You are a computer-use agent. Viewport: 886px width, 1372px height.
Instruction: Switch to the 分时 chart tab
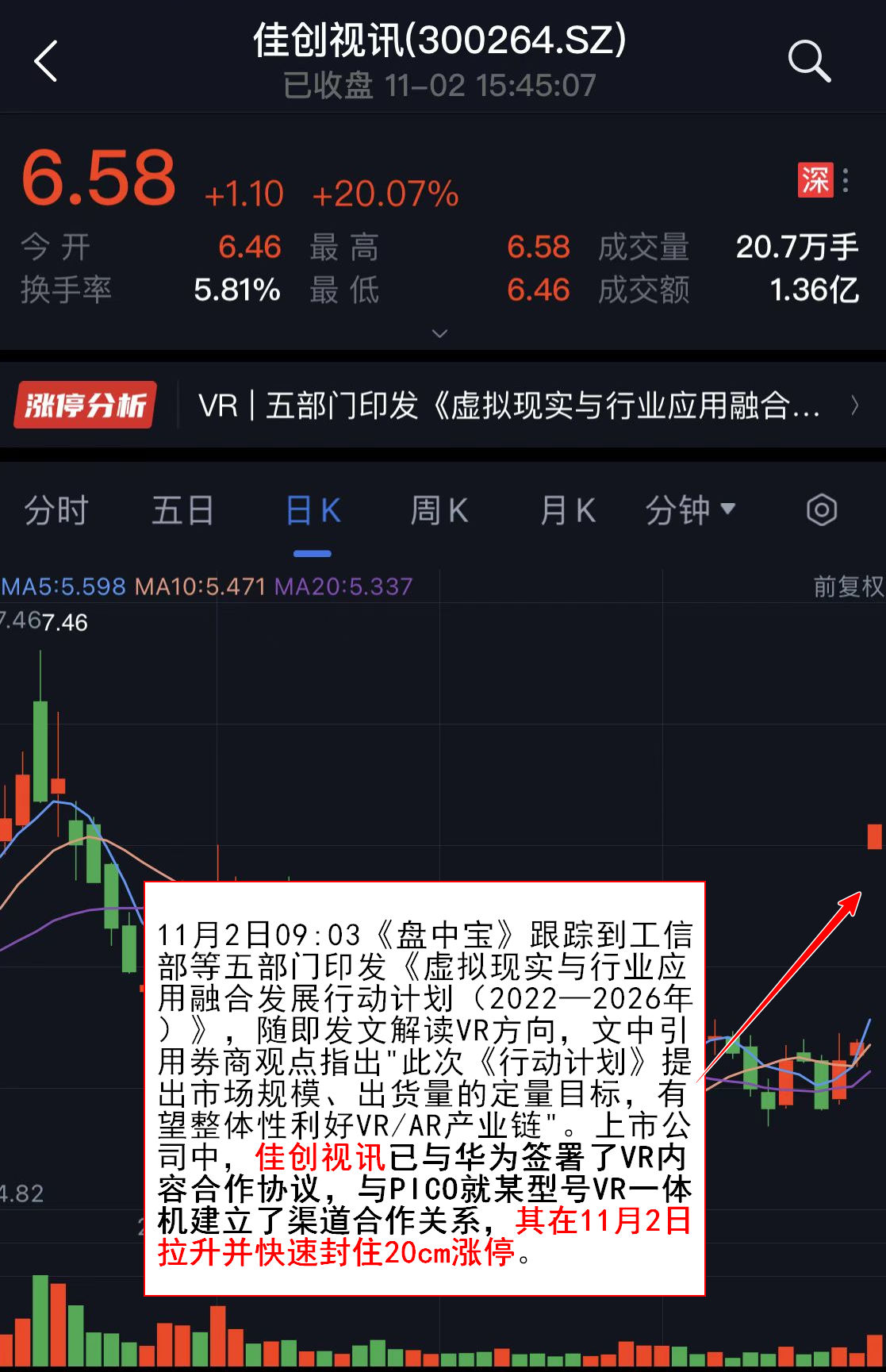pos(56,510)
